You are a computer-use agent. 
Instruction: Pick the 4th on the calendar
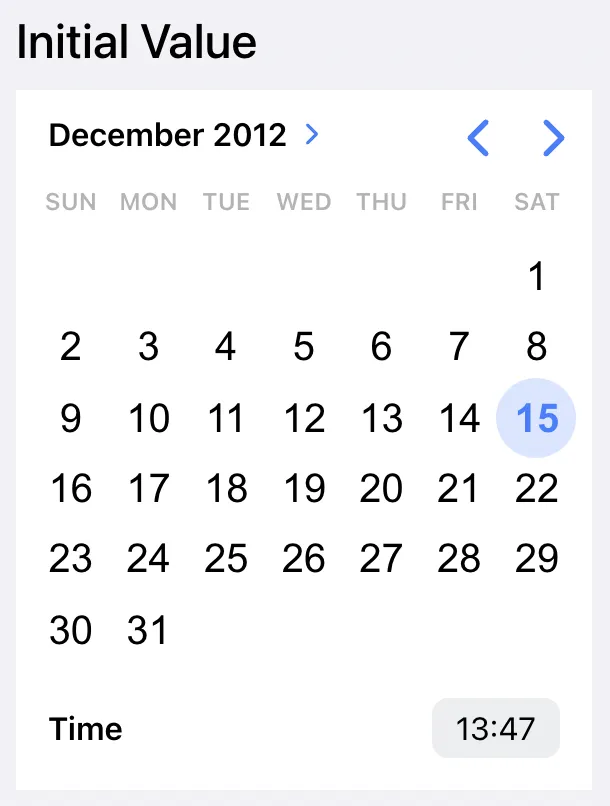[226, 347]
